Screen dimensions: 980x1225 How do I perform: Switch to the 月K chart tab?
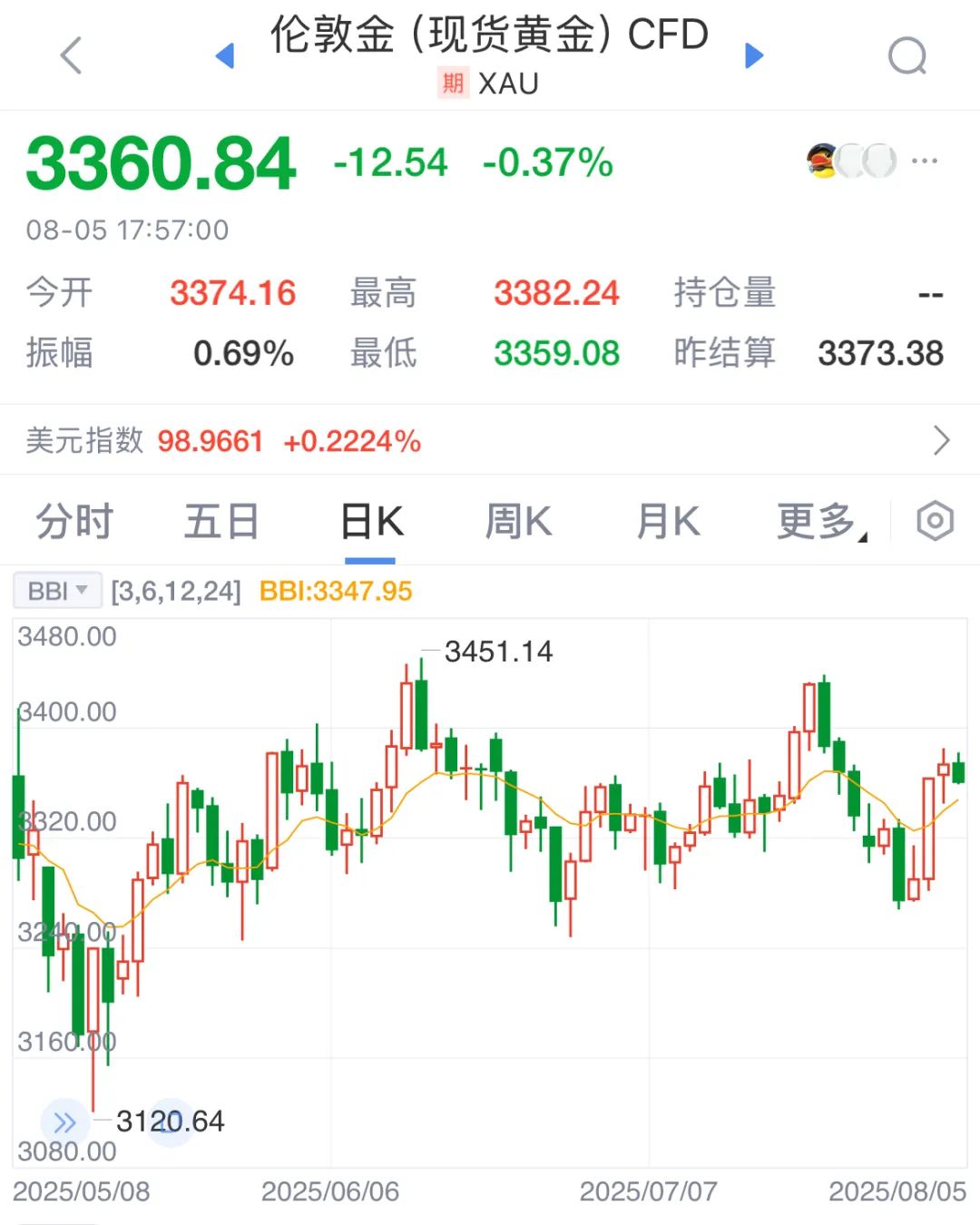coord(668,522)
